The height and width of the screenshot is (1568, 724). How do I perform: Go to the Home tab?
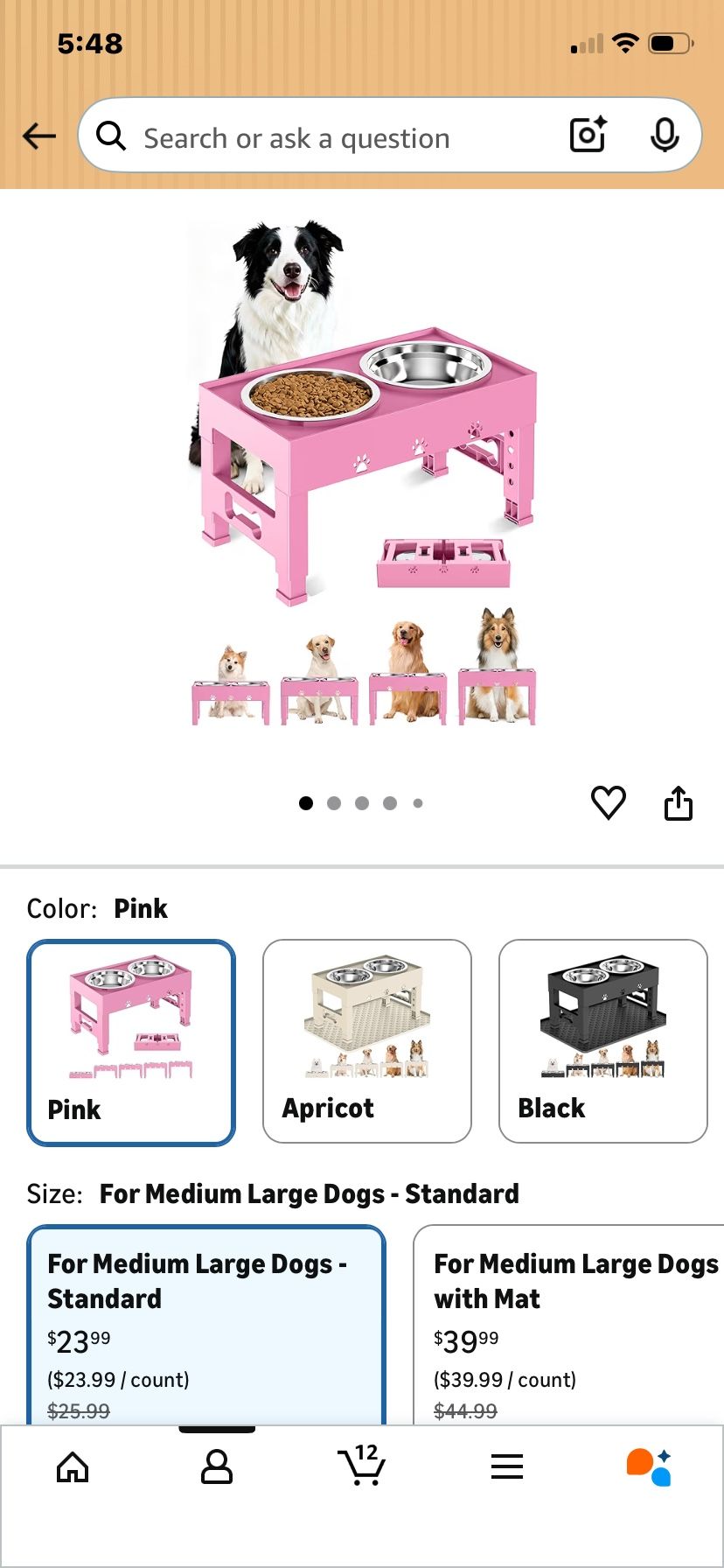[x=73, y=1467]
